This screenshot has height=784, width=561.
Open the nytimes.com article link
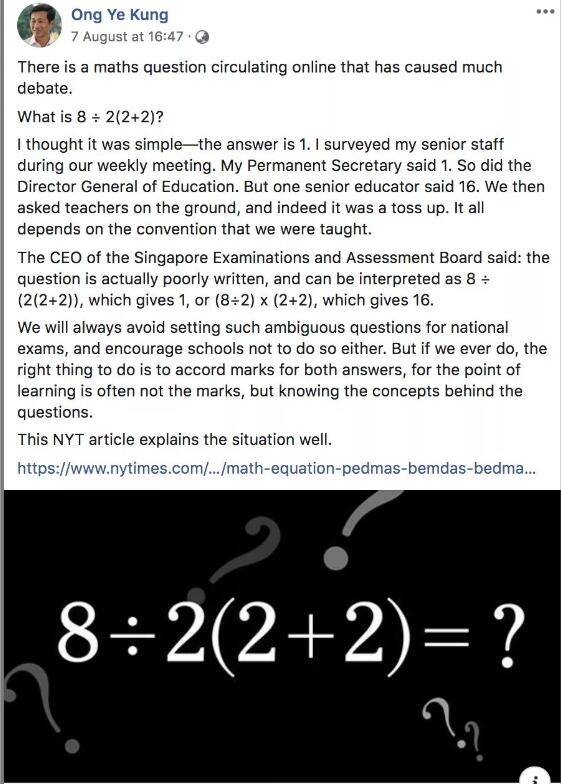point(276,468)
